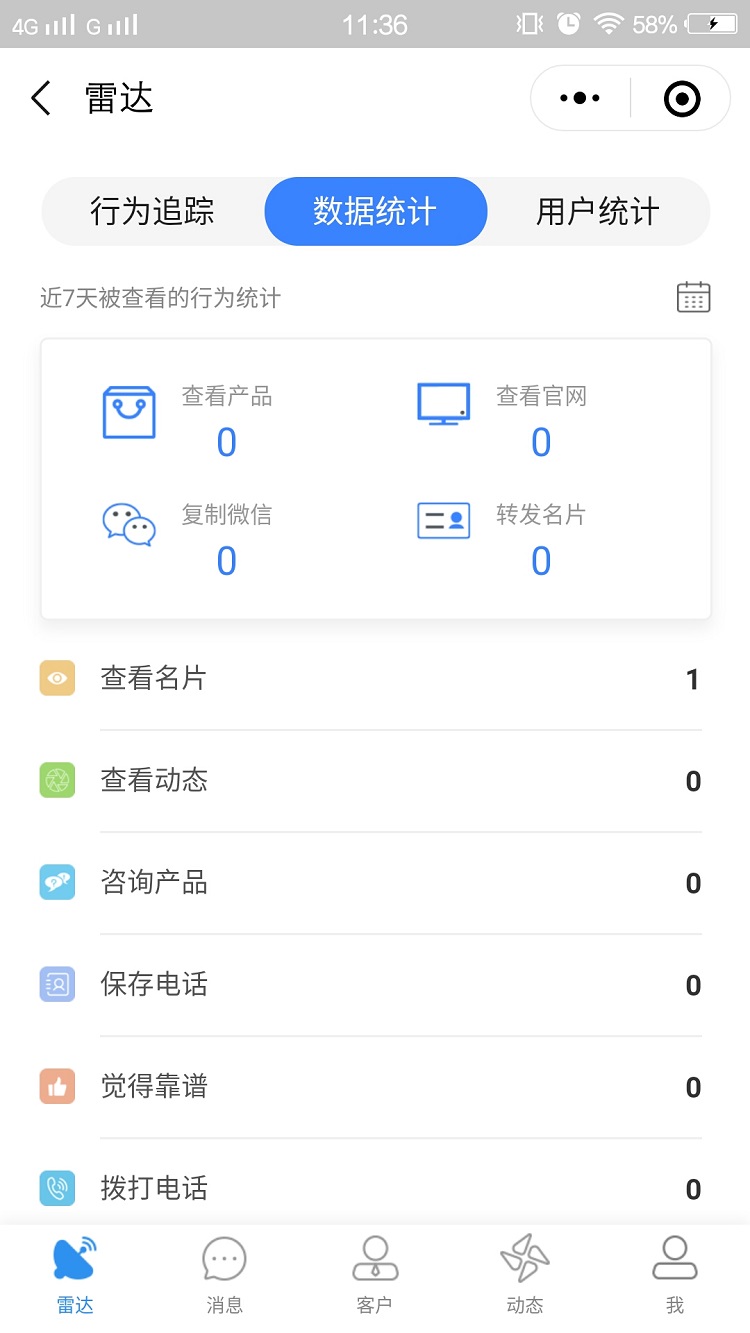Open the calendar date picker

tap(693, 297)
